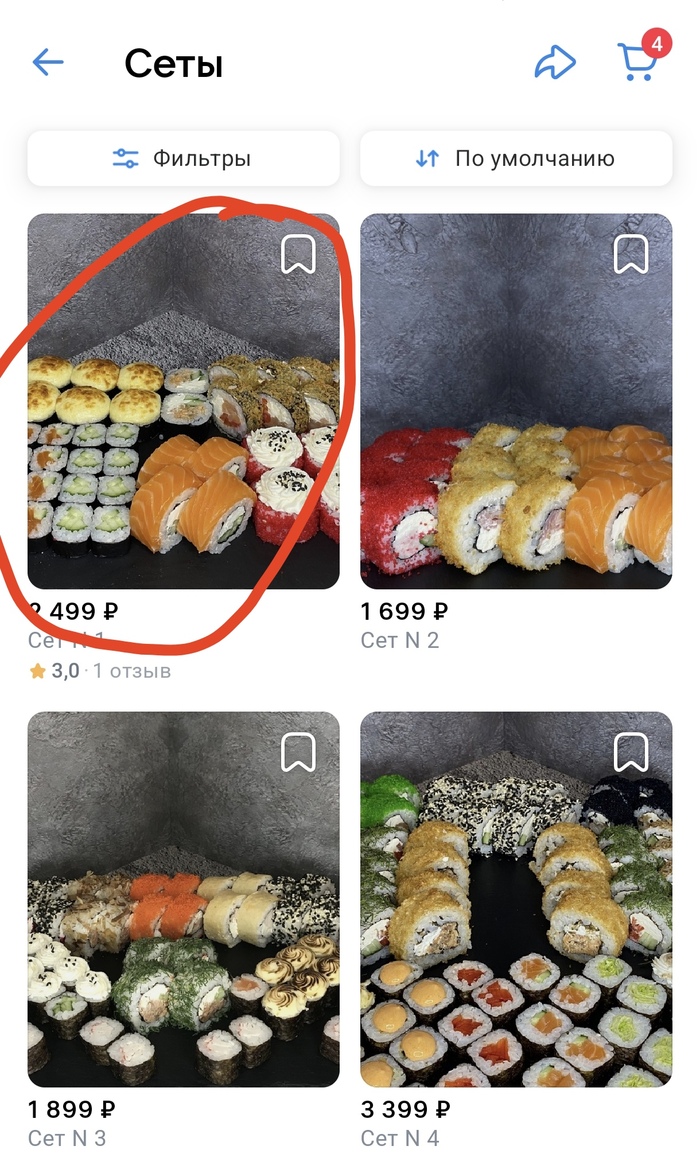Bookmark the Сет N 4 item
Screen dimensions: 700x1154
click(x=630, y=752)
